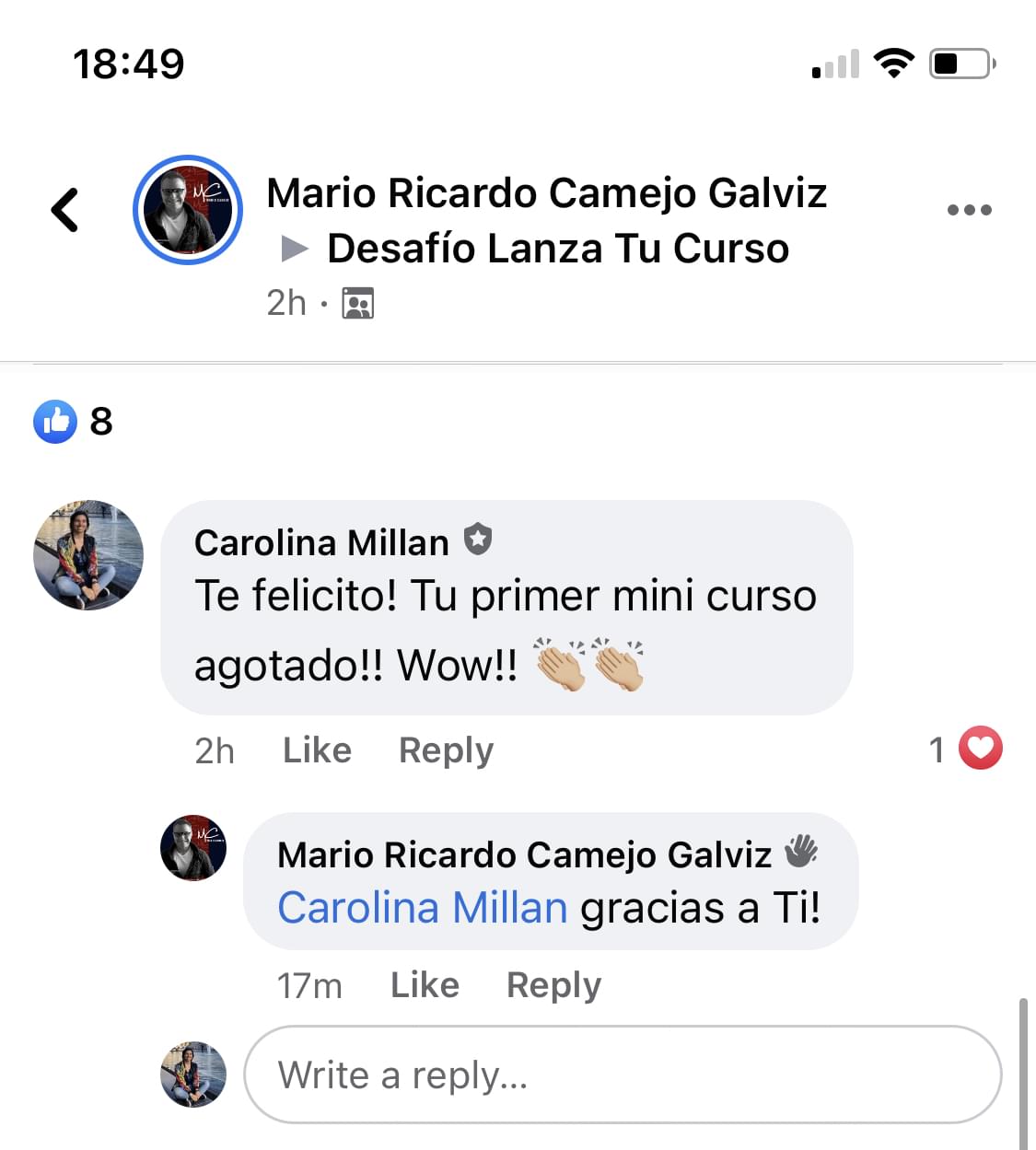Reply to Mario's 'gracias a Ti!' comment

point(553,985)
